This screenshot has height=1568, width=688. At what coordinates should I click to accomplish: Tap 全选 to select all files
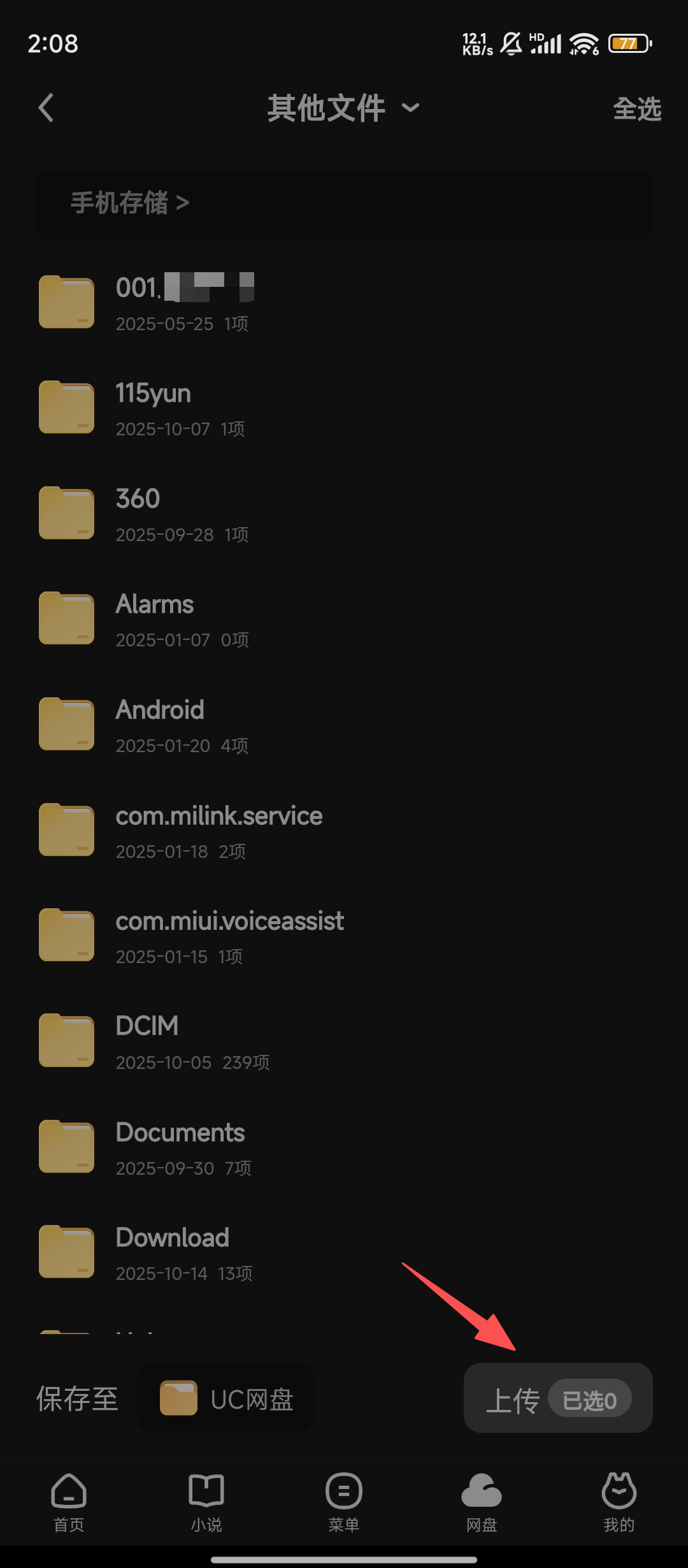(x=636, y=109)
